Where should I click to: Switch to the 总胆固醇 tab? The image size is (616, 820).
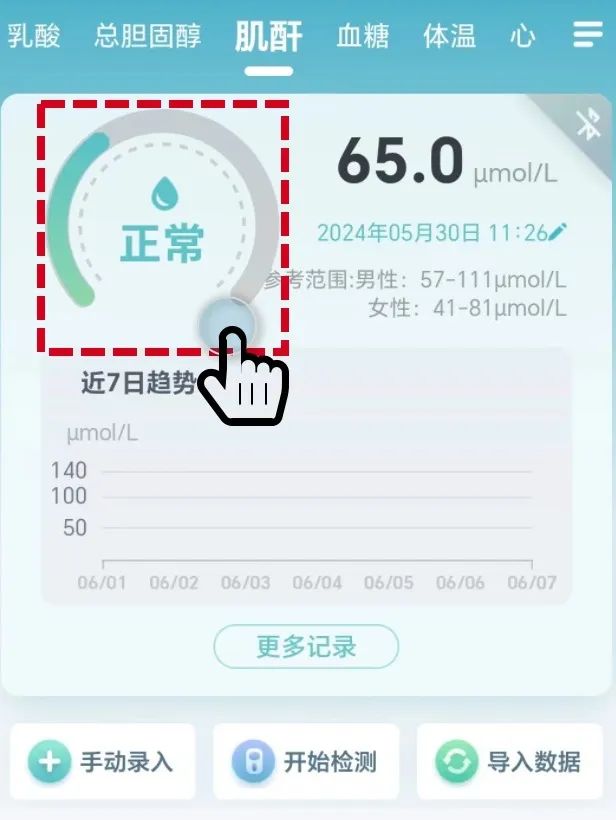(x=148, y=36)
